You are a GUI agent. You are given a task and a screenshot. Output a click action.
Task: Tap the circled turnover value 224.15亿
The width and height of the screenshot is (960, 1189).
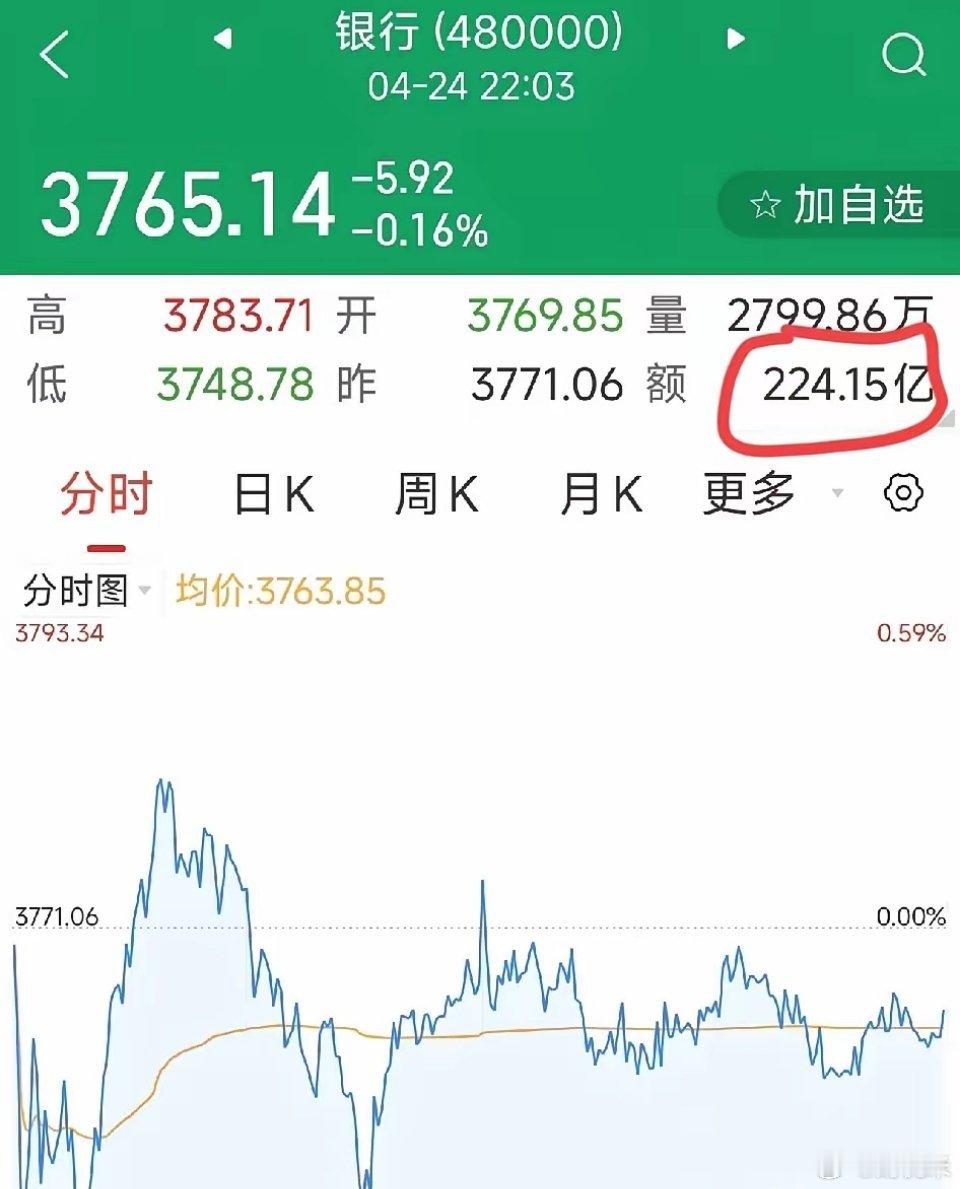(x=845, y=382)
